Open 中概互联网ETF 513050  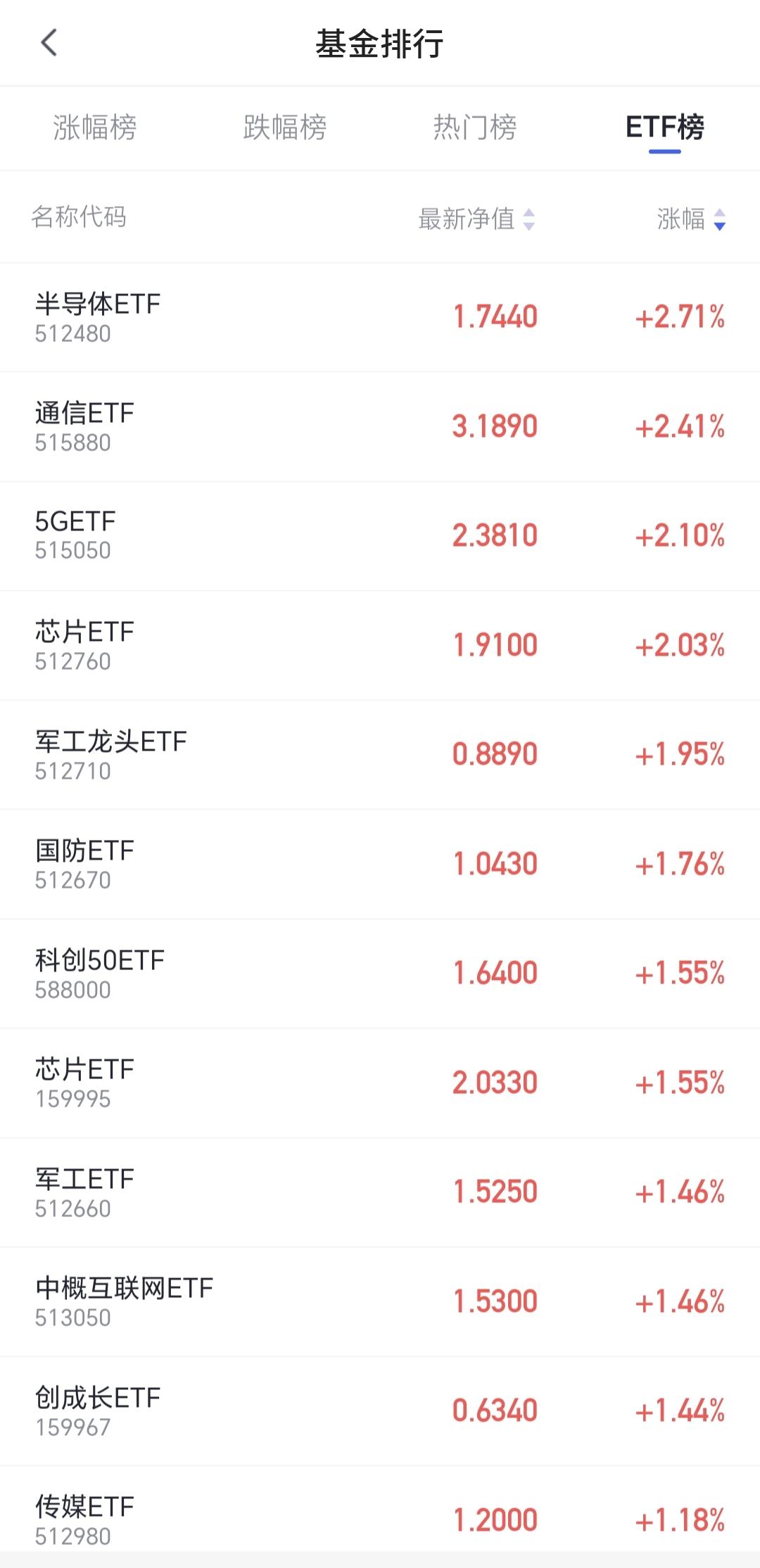click(380, 1301)
